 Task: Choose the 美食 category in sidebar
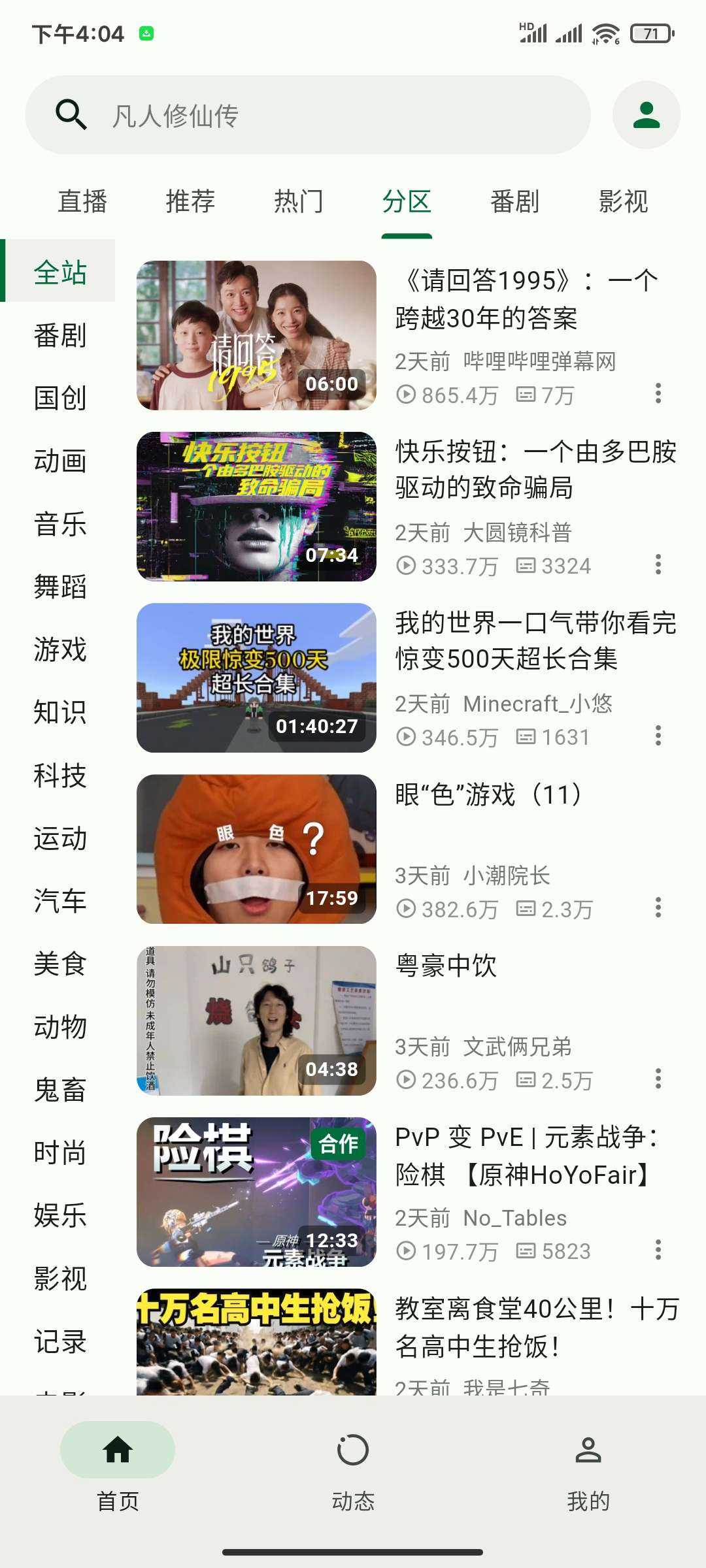point(60,964)
